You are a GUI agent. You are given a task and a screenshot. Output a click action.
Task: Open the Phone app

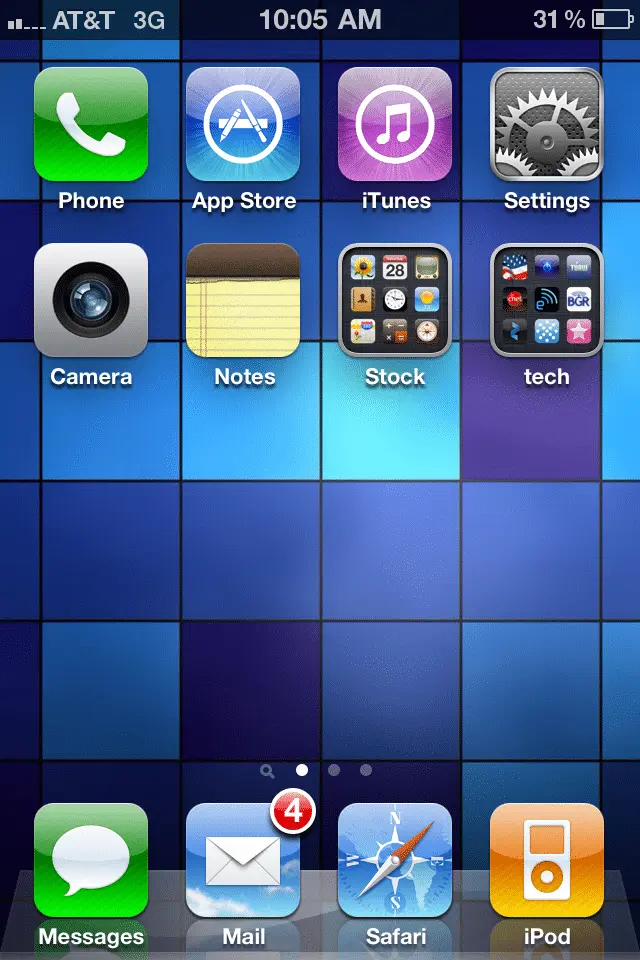pos(91,124)
